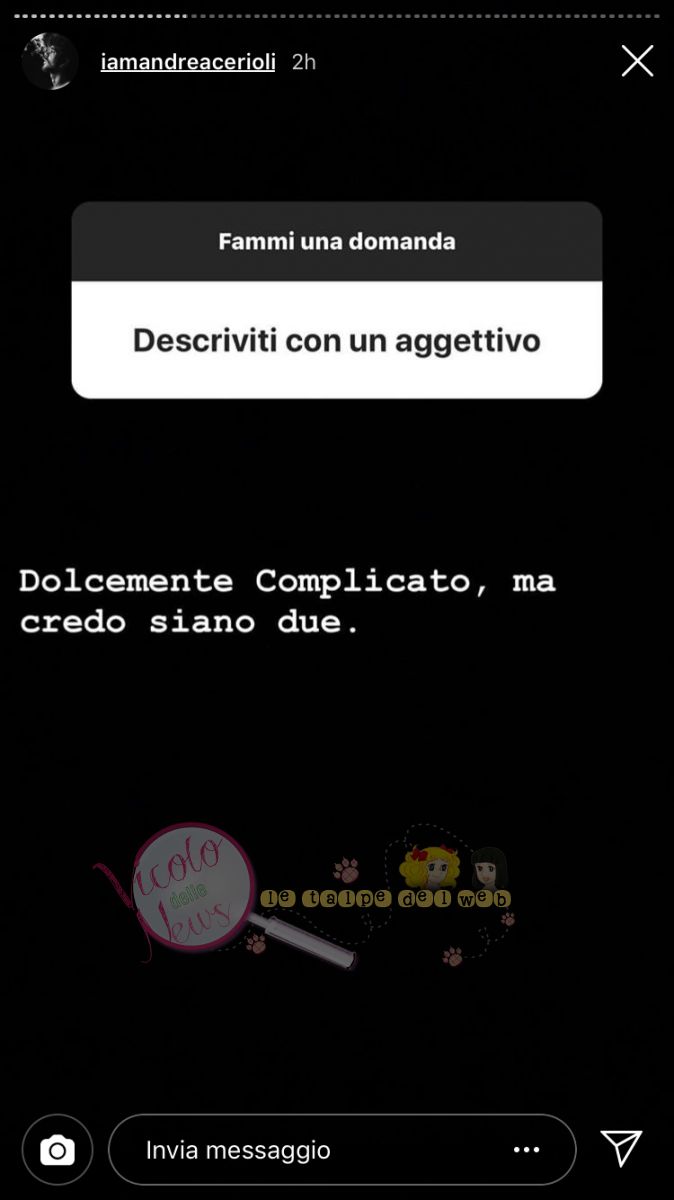Close the story viewer
This screenshot has height=1200, width=674.
(637, 62)
